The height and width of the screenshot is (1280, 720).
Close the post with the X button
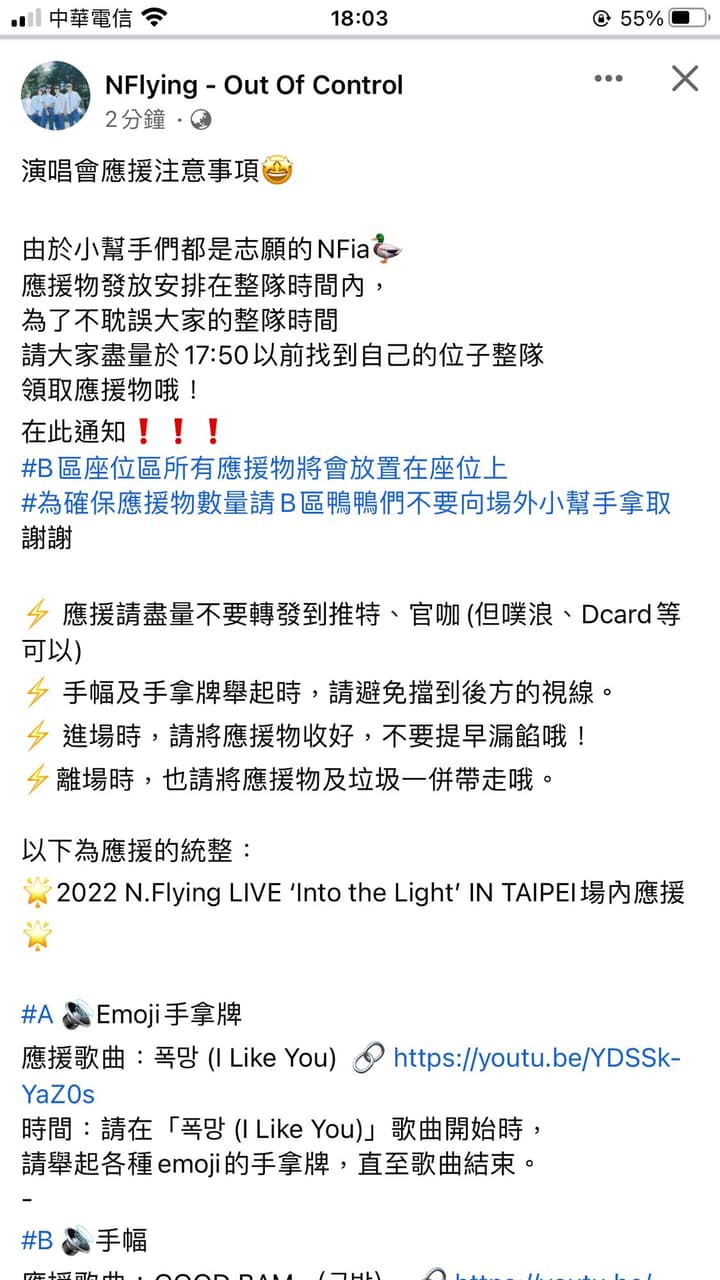tap(684, 78)
